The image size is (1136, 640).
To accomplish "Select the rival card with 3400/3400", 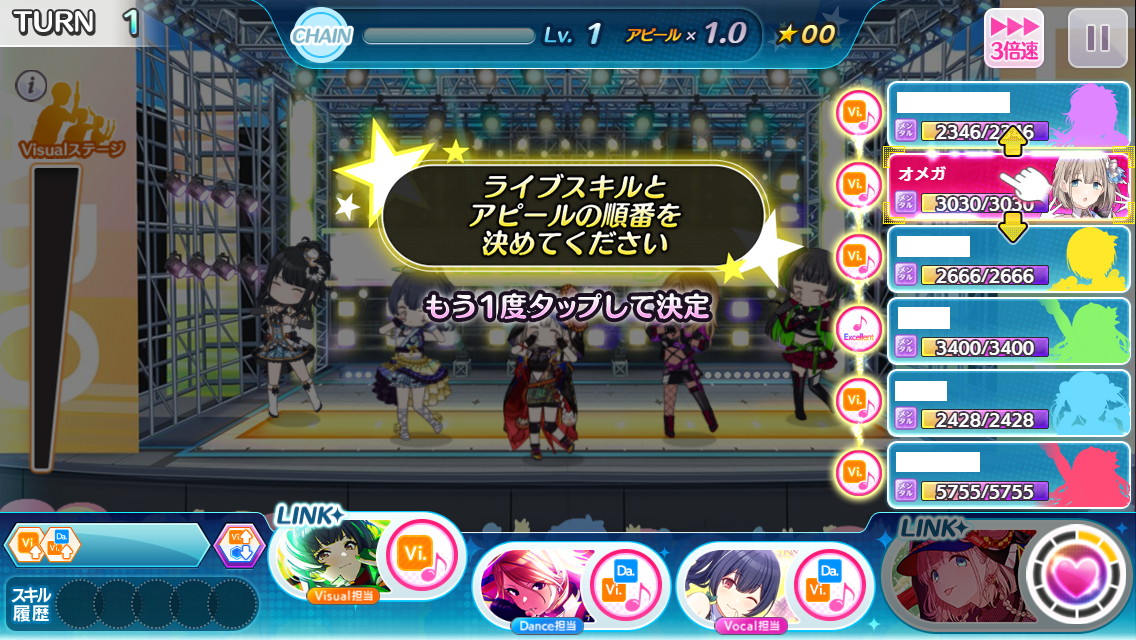I will (x=1008, y=332).
